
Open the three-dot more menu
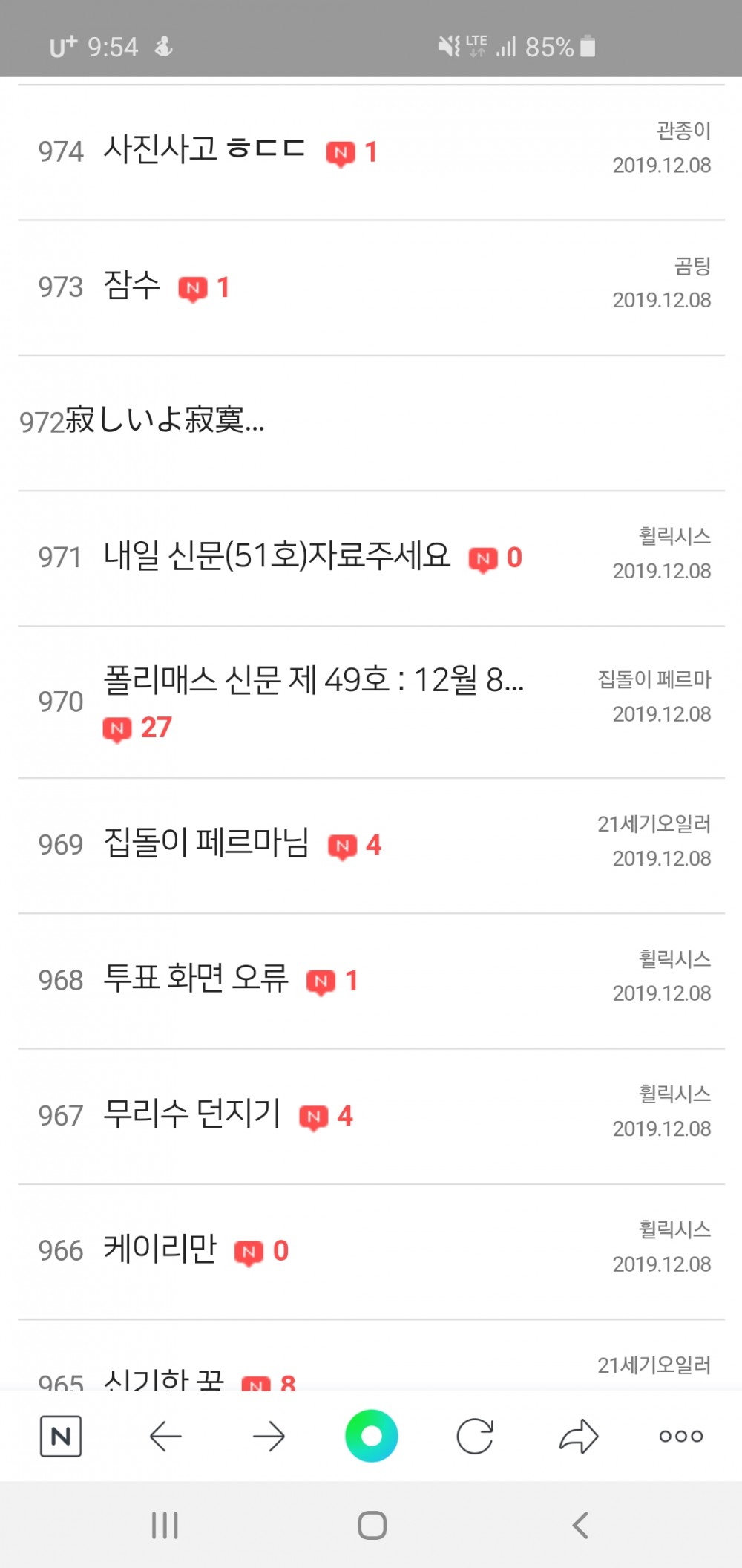point(680,1436)
